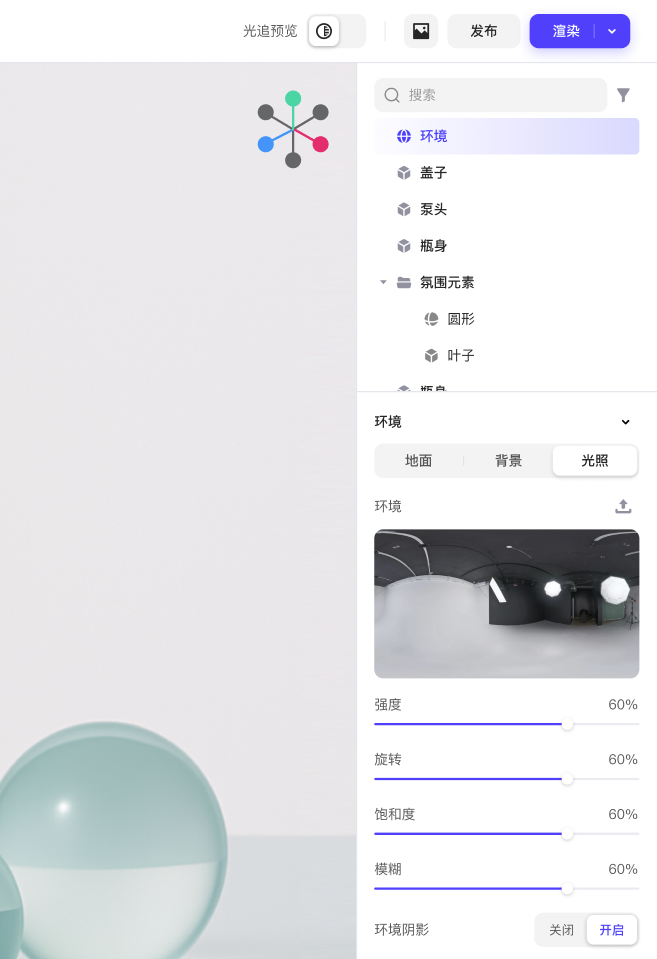Viewport: 657px width, 959px height.
Task: Upload an environment map
Action: click(x=623, y=506)
